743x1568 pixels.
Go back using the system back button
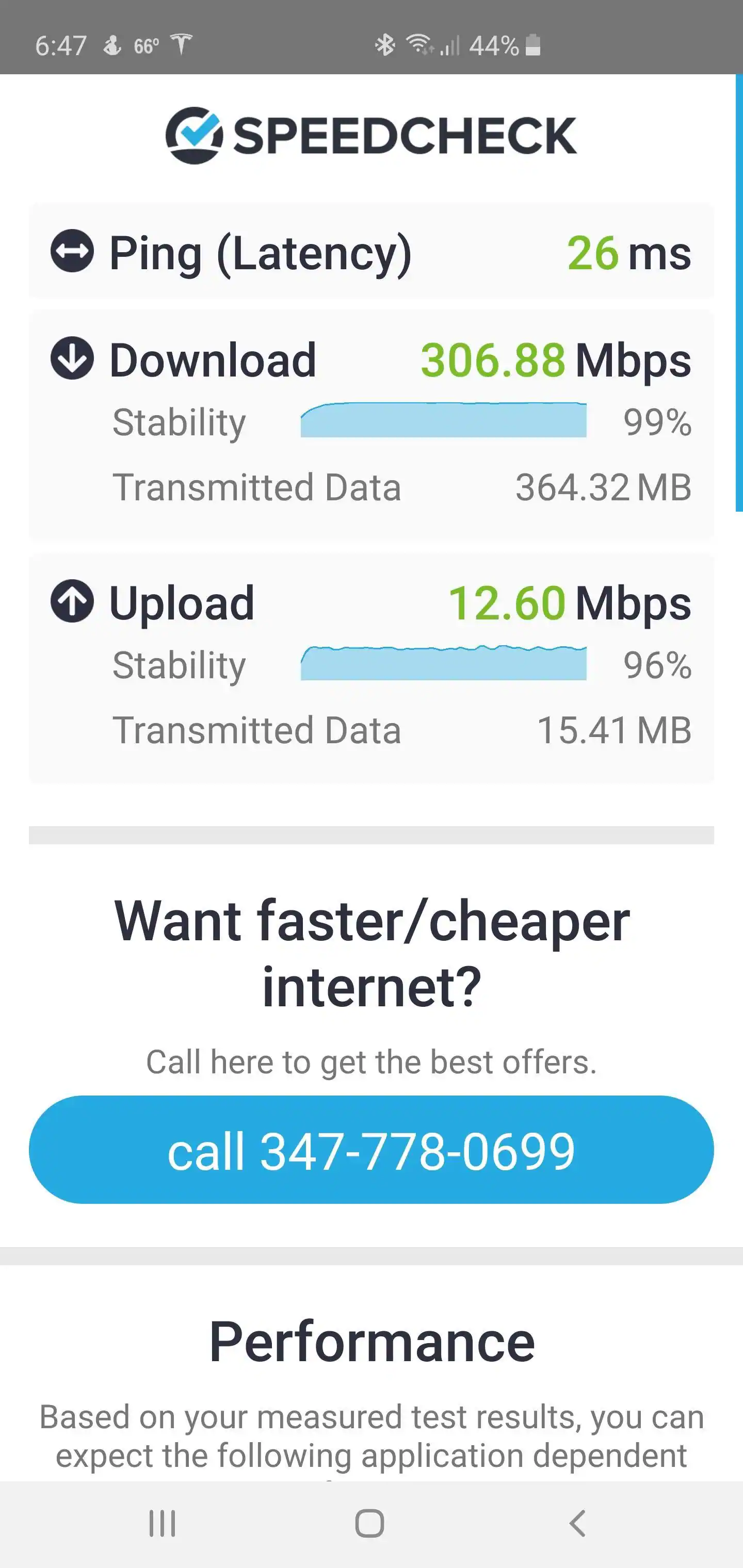point(577,1524)
